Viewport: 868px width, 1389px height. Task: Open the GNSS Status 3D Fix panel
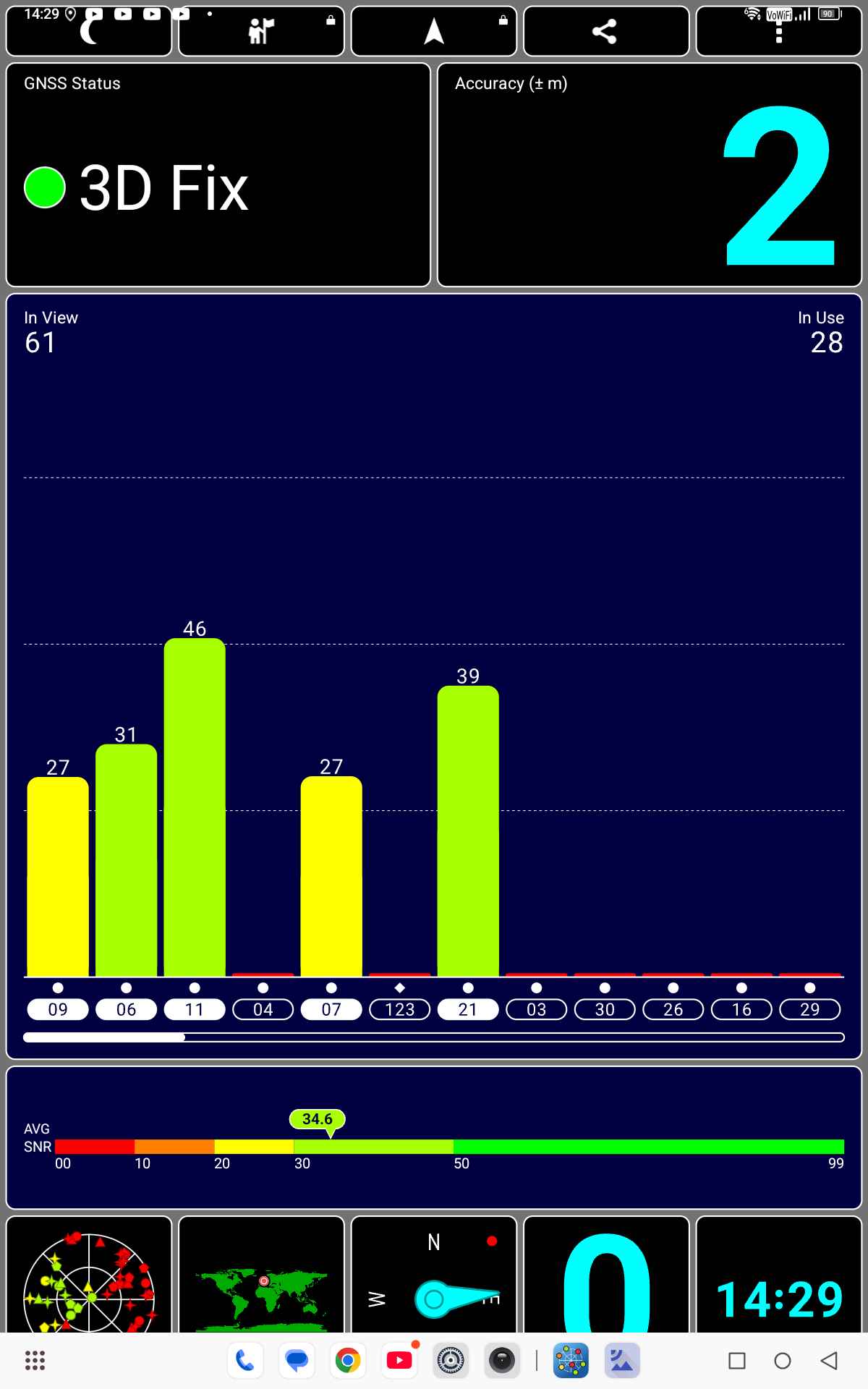point(218,175)
